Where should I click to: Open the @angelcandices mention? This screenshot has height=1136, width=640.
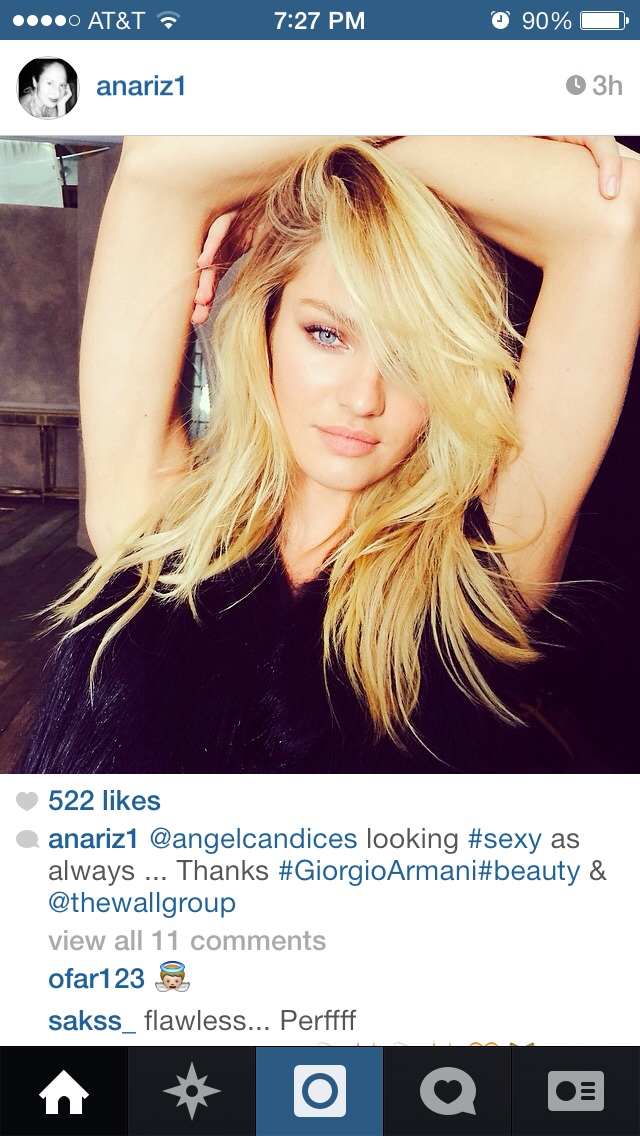point(253,839)
